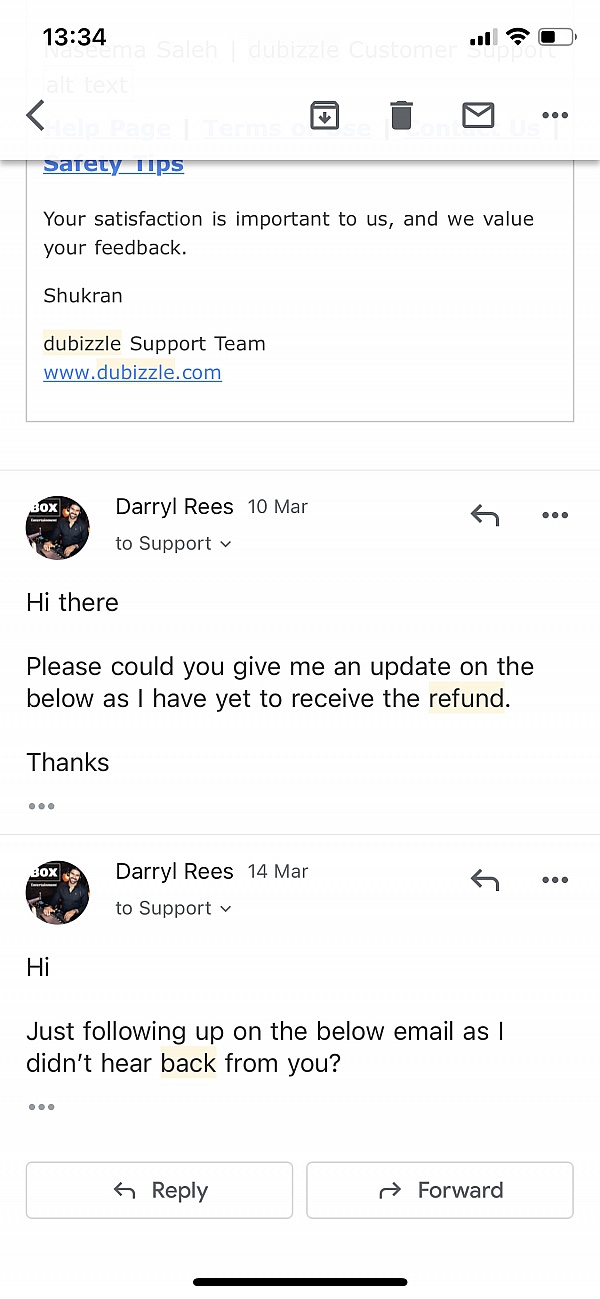The width and height of the screenshot is (600, 1299).
Task: Open the Safety Tips link
Action: [113, 164]
